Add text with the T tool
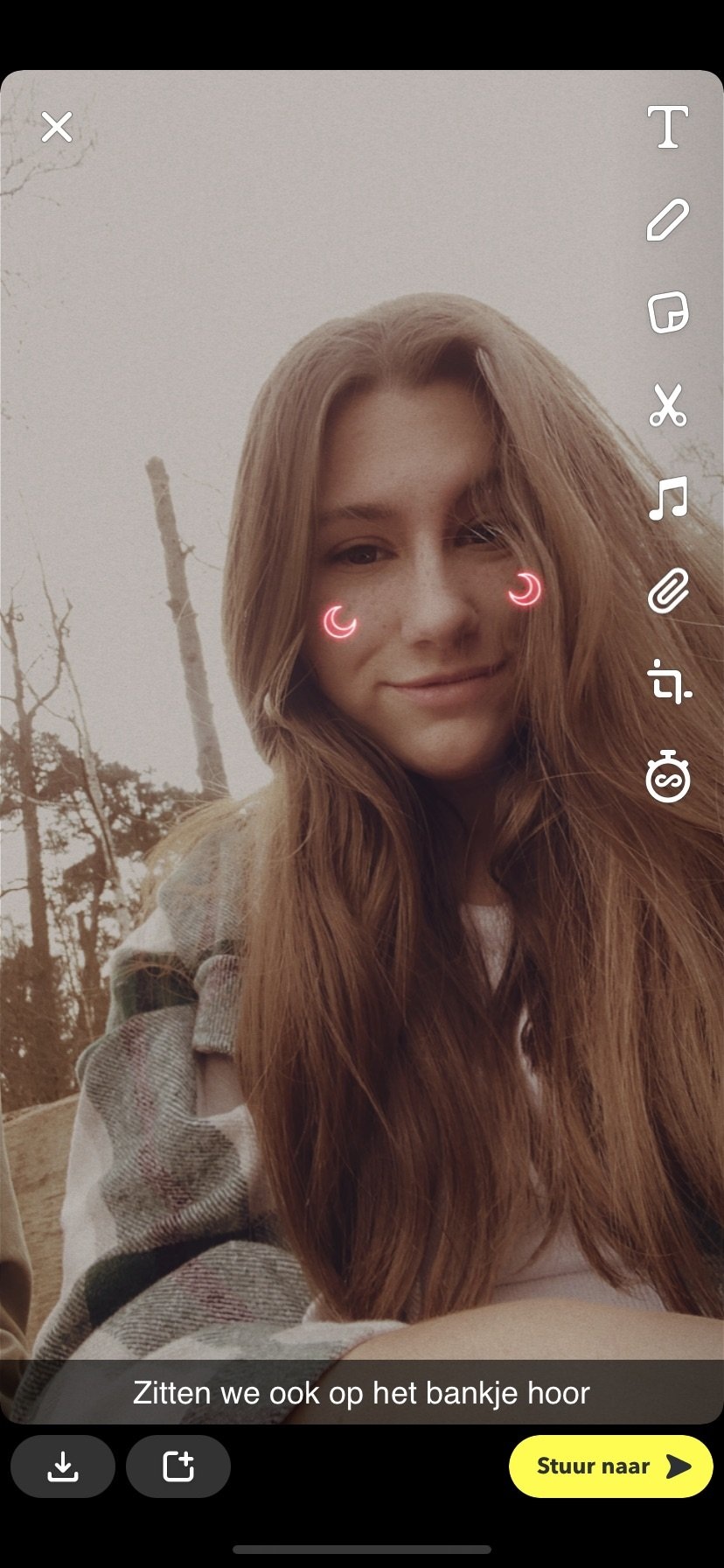The height and width of the screenshot is (1568, 724). coord(667,128)
